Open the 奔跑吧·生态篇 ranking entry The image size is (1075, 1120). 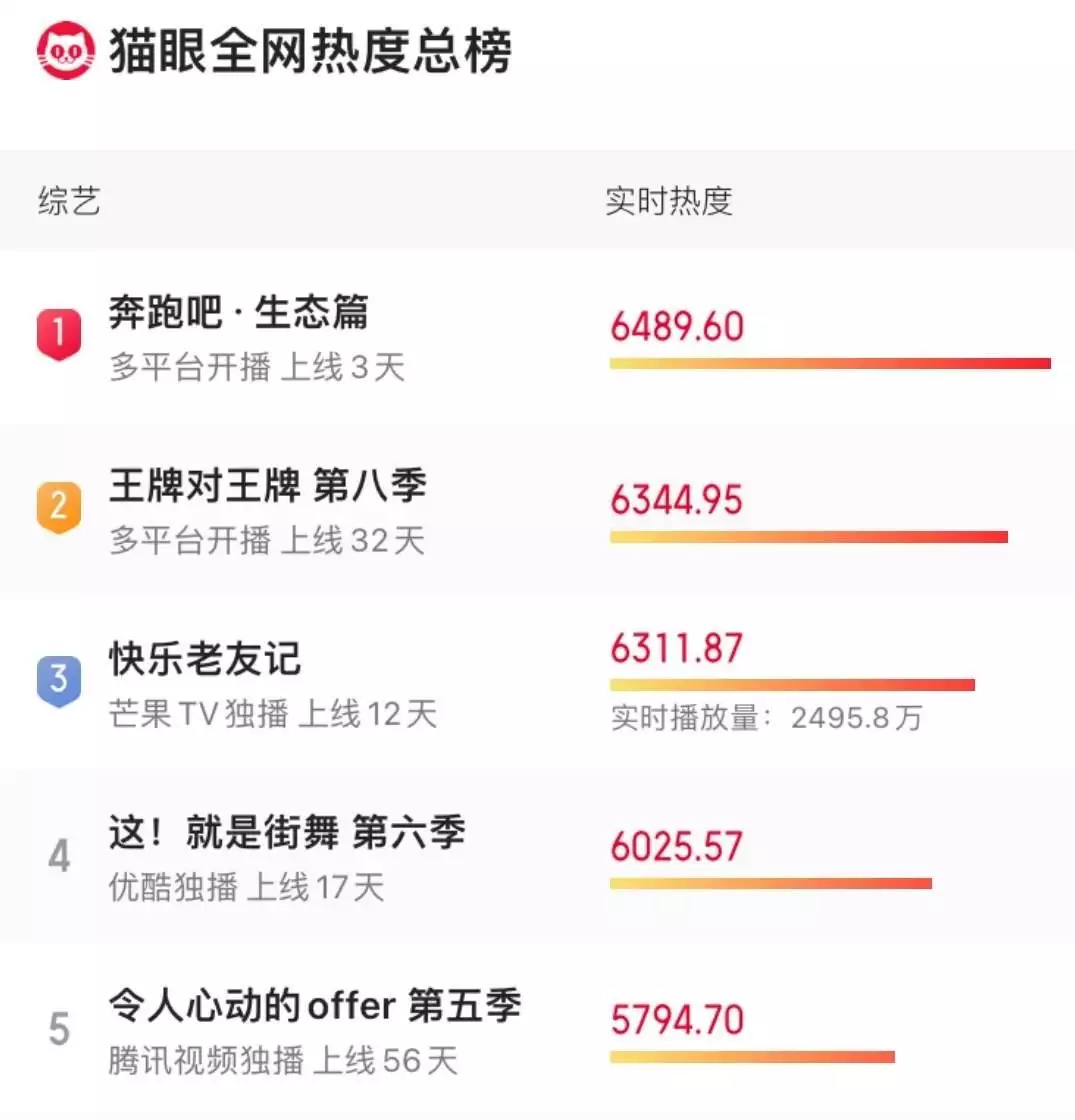[x=239, y=313]
